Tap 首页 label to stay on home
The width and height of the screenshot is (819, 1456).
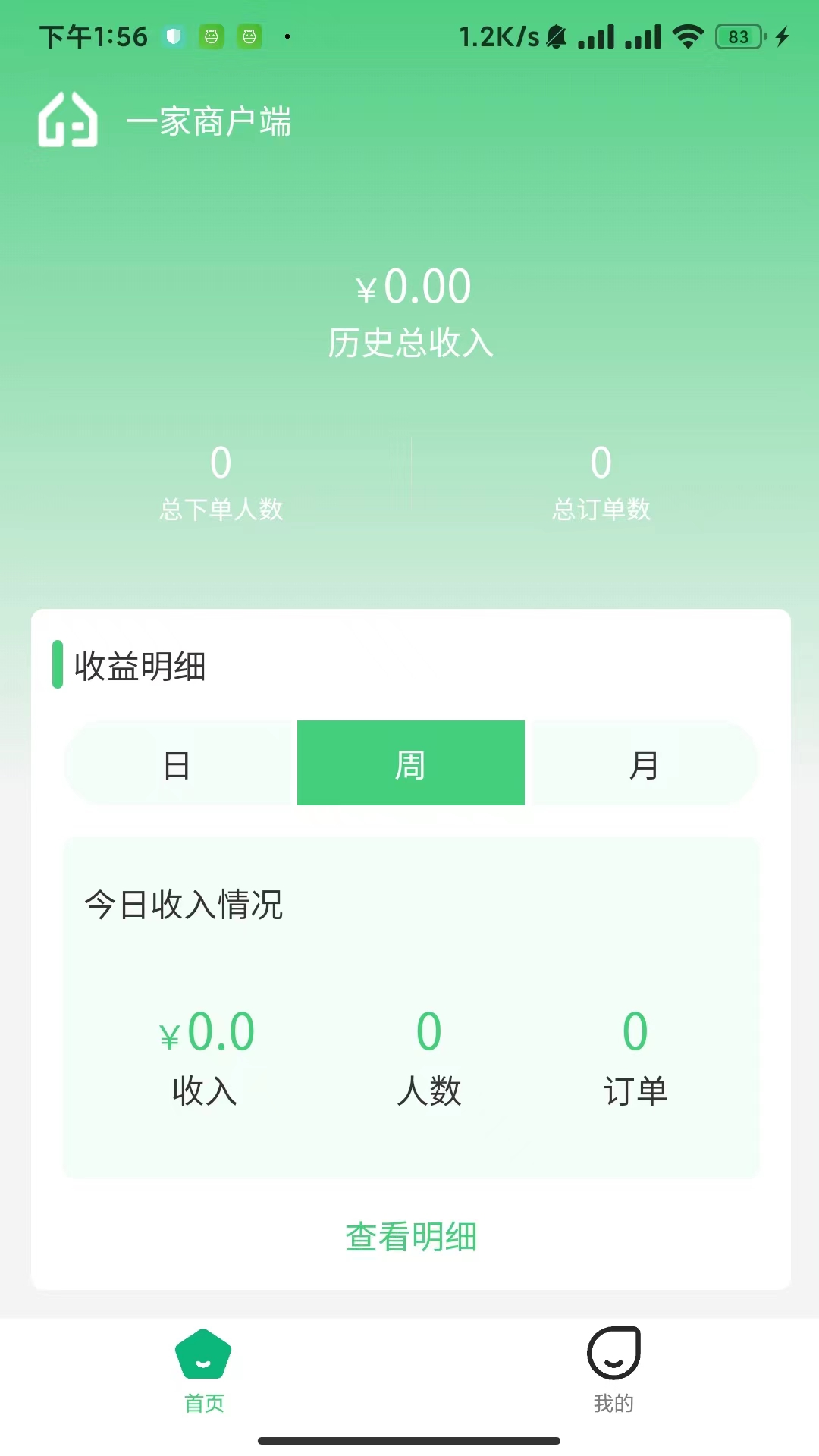pyautogui.click(x=203, y=1402)
